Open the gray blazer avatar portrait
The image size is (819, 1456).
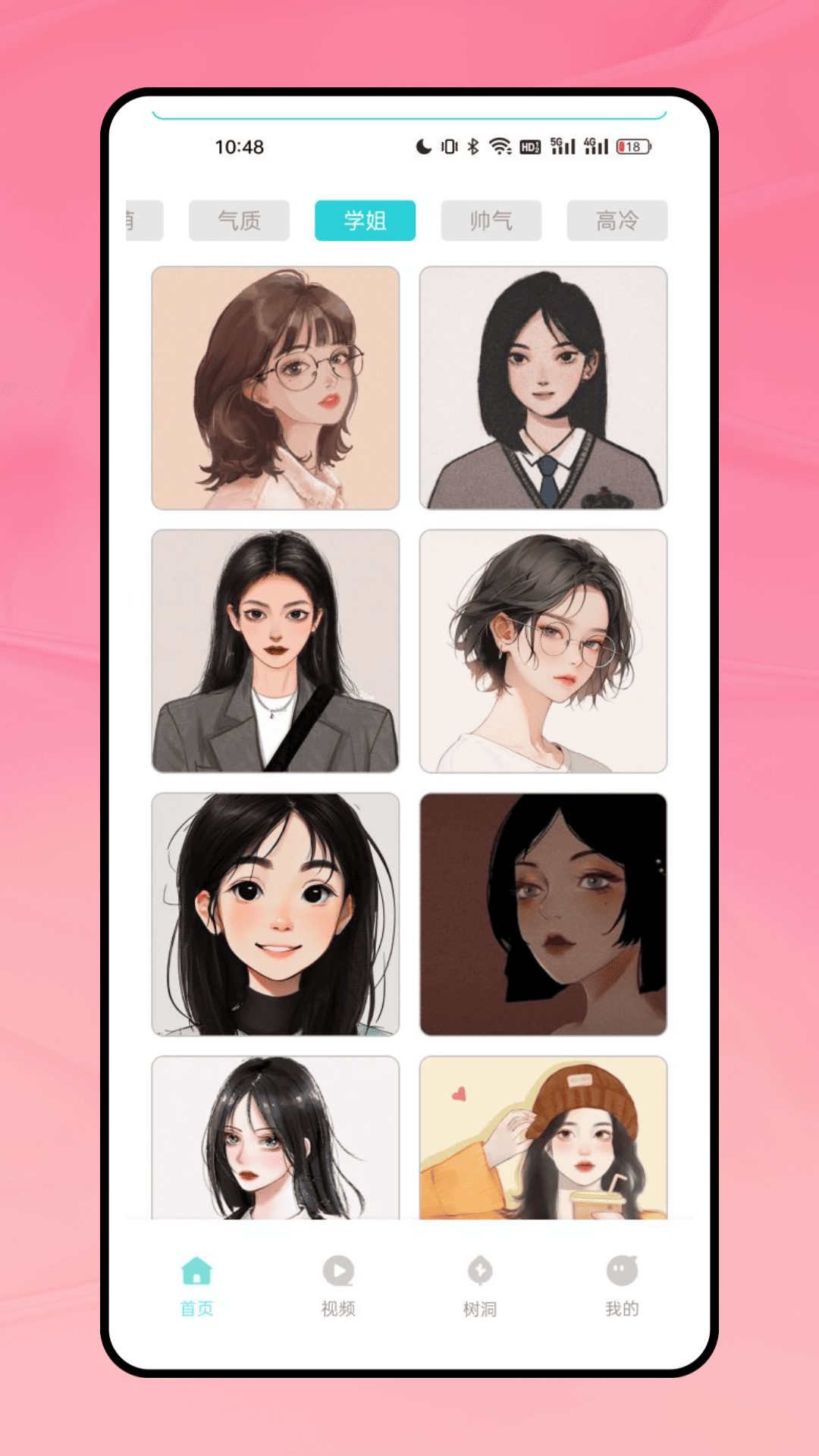[x=275, y=651]
